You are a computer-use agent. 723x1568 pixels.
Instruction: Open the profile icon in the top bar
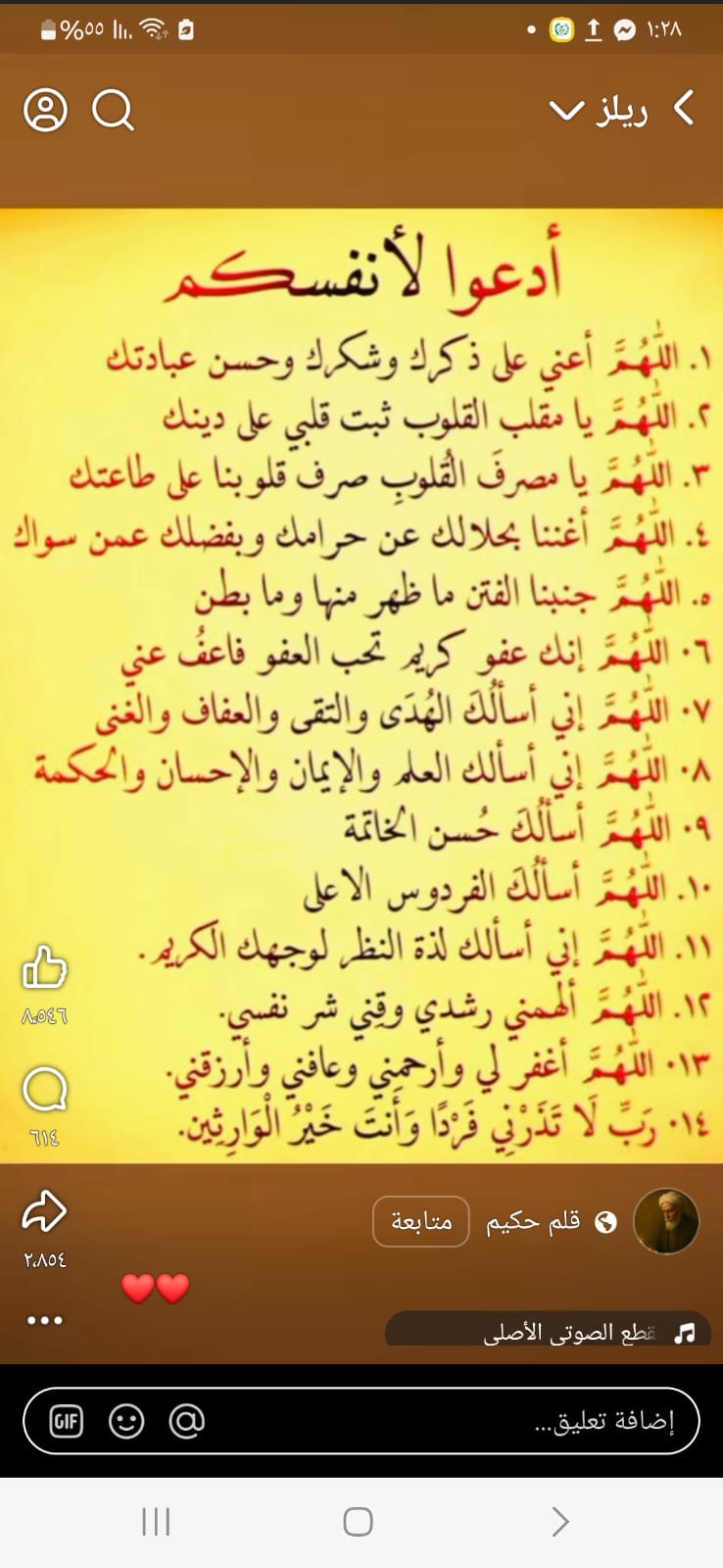point(45,110)
